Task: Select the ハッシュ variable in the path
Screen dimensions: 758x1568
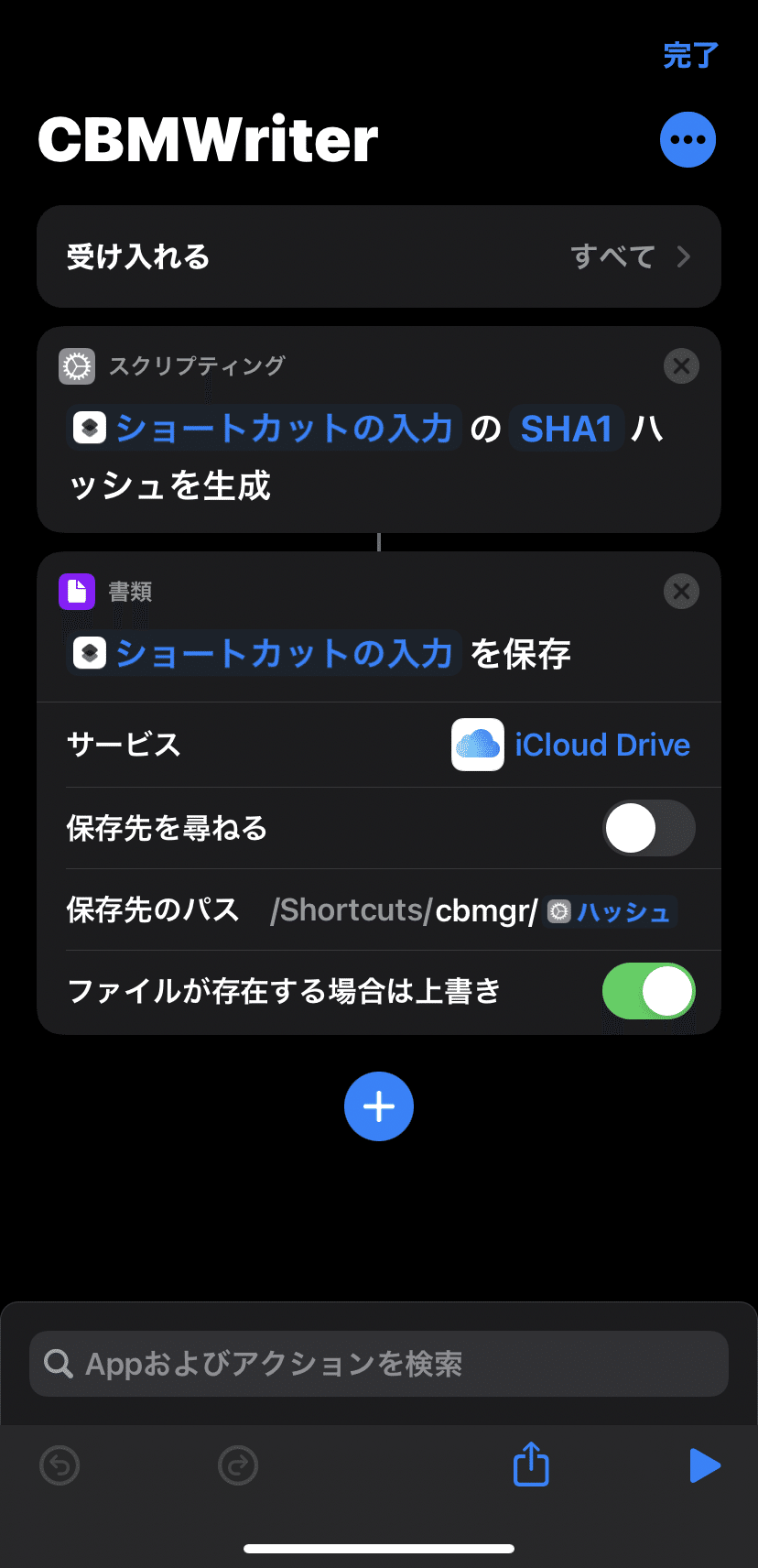Action: click(609, 911)
